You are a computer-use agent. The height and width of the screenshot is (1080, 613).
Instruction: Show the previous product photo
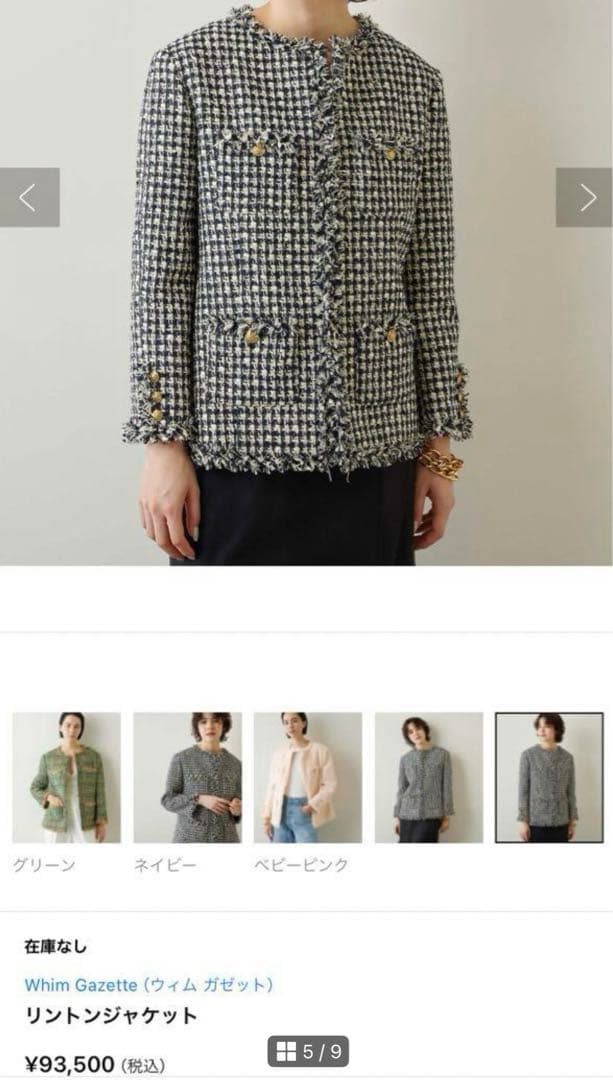29,197
